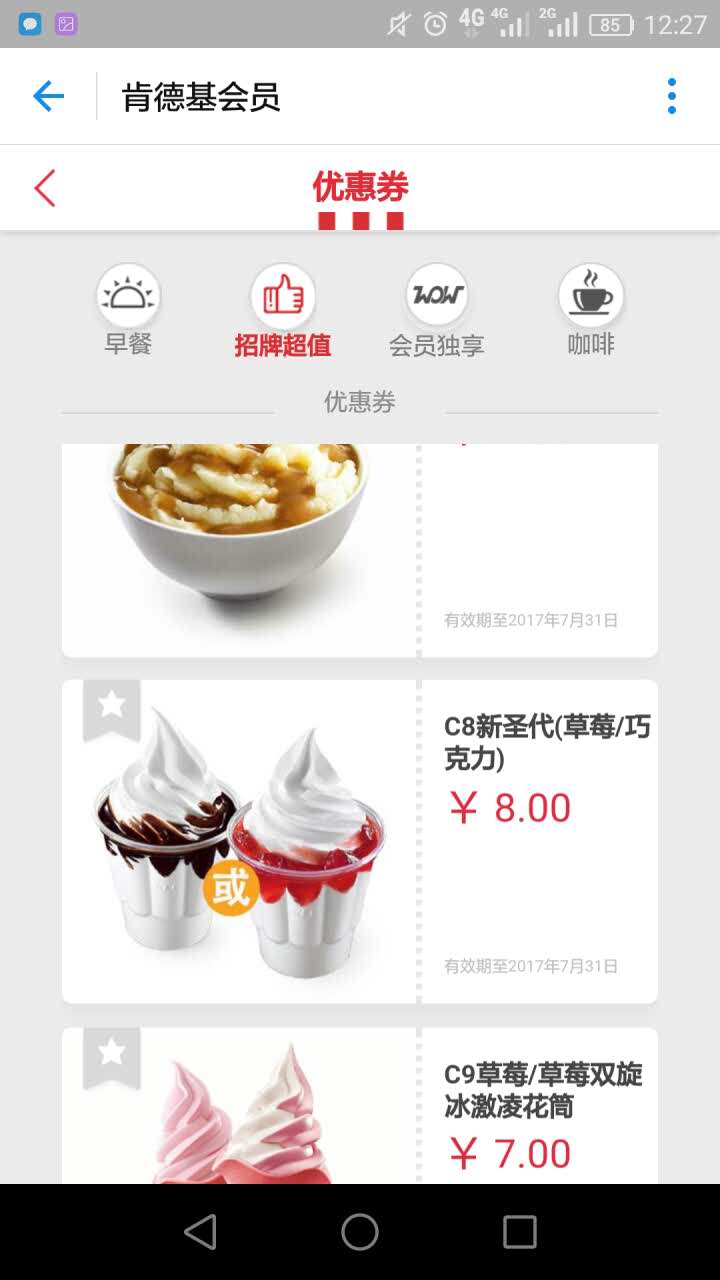This screenshot has width=720, height=1280.
Task: Tap the system home button
Action: pyautogui.click(x=360, y=1232)
